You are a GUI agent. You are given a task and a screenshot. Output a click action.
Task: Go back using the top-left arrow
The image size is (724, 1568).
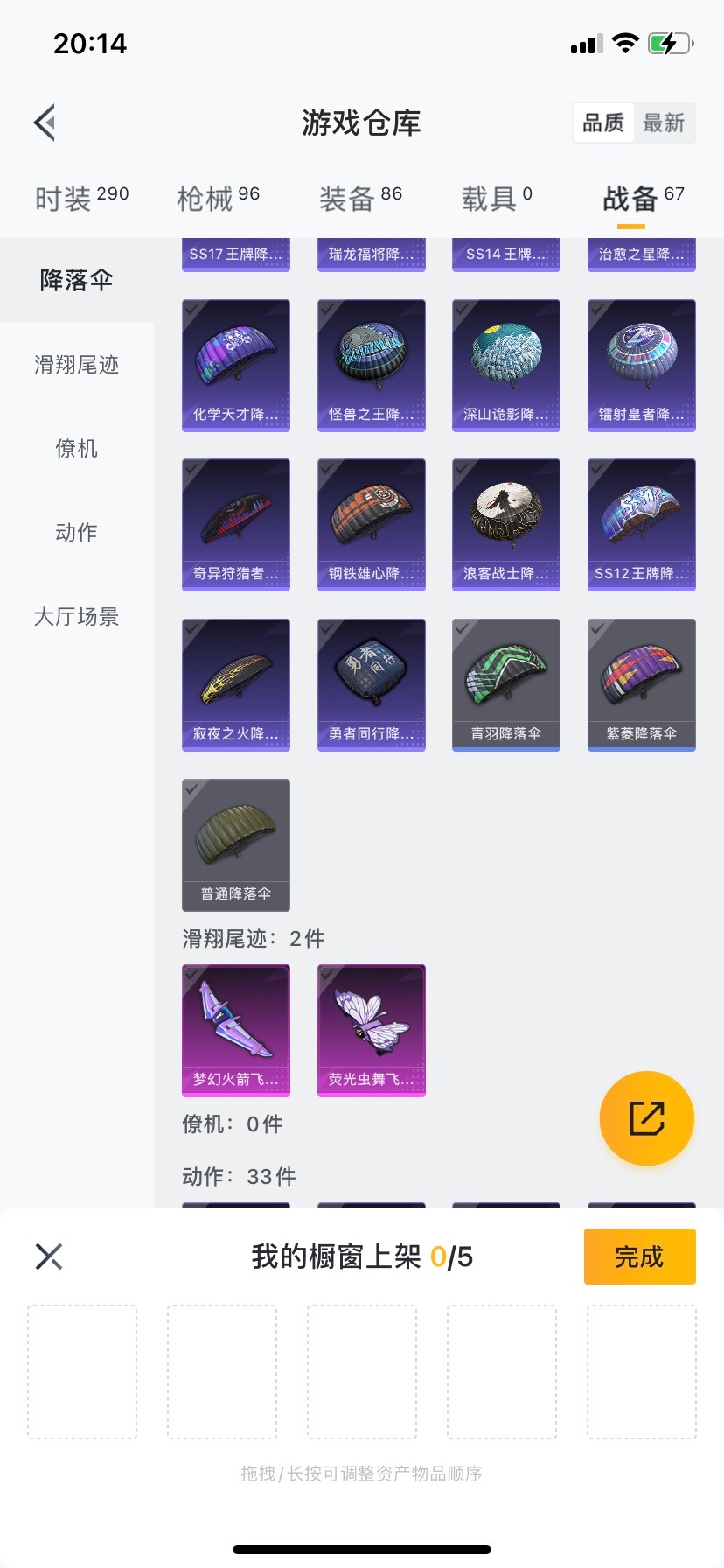click(45, 122)
